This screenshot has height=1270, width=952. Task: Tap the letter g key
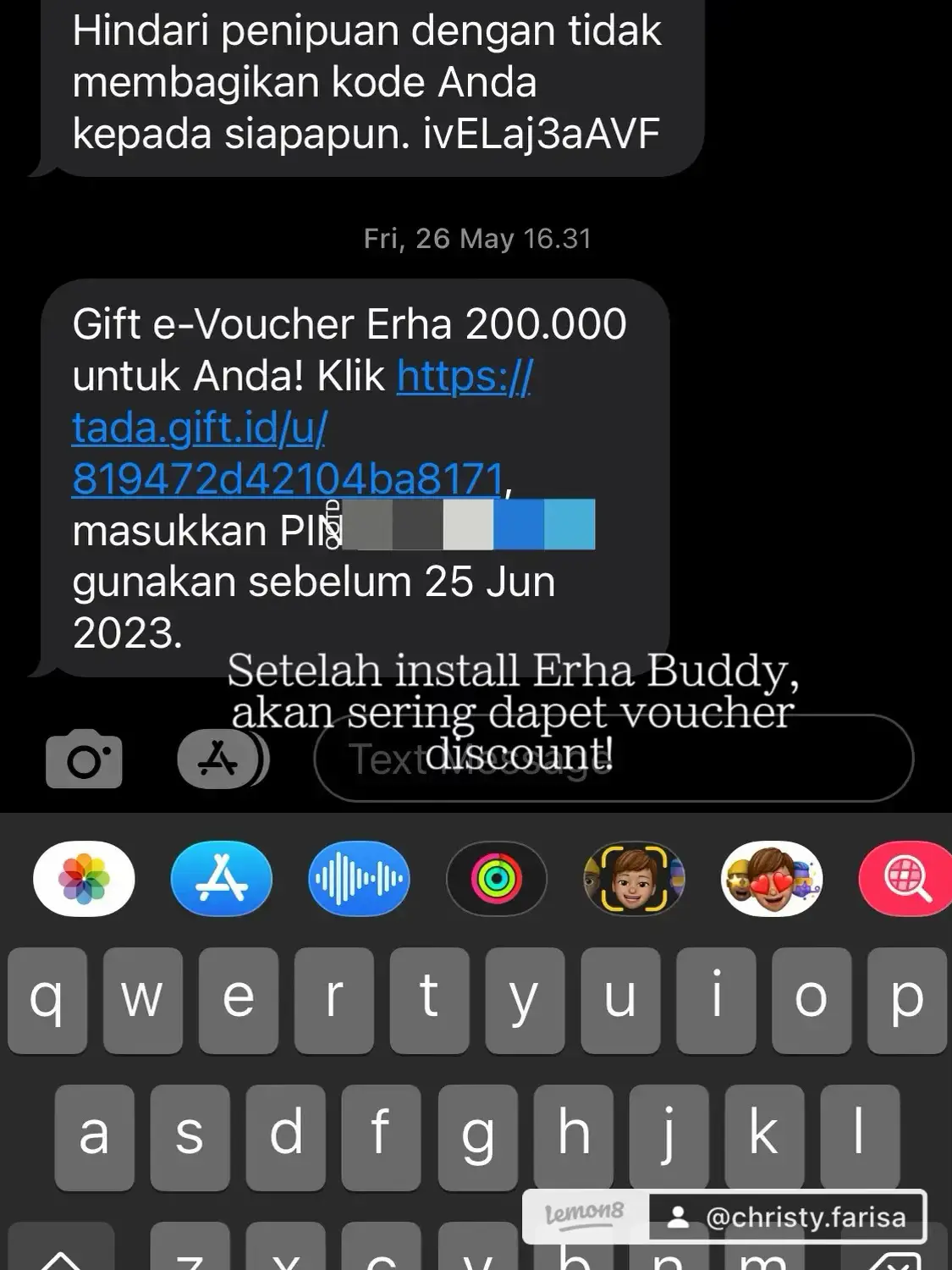(477, 1136)
